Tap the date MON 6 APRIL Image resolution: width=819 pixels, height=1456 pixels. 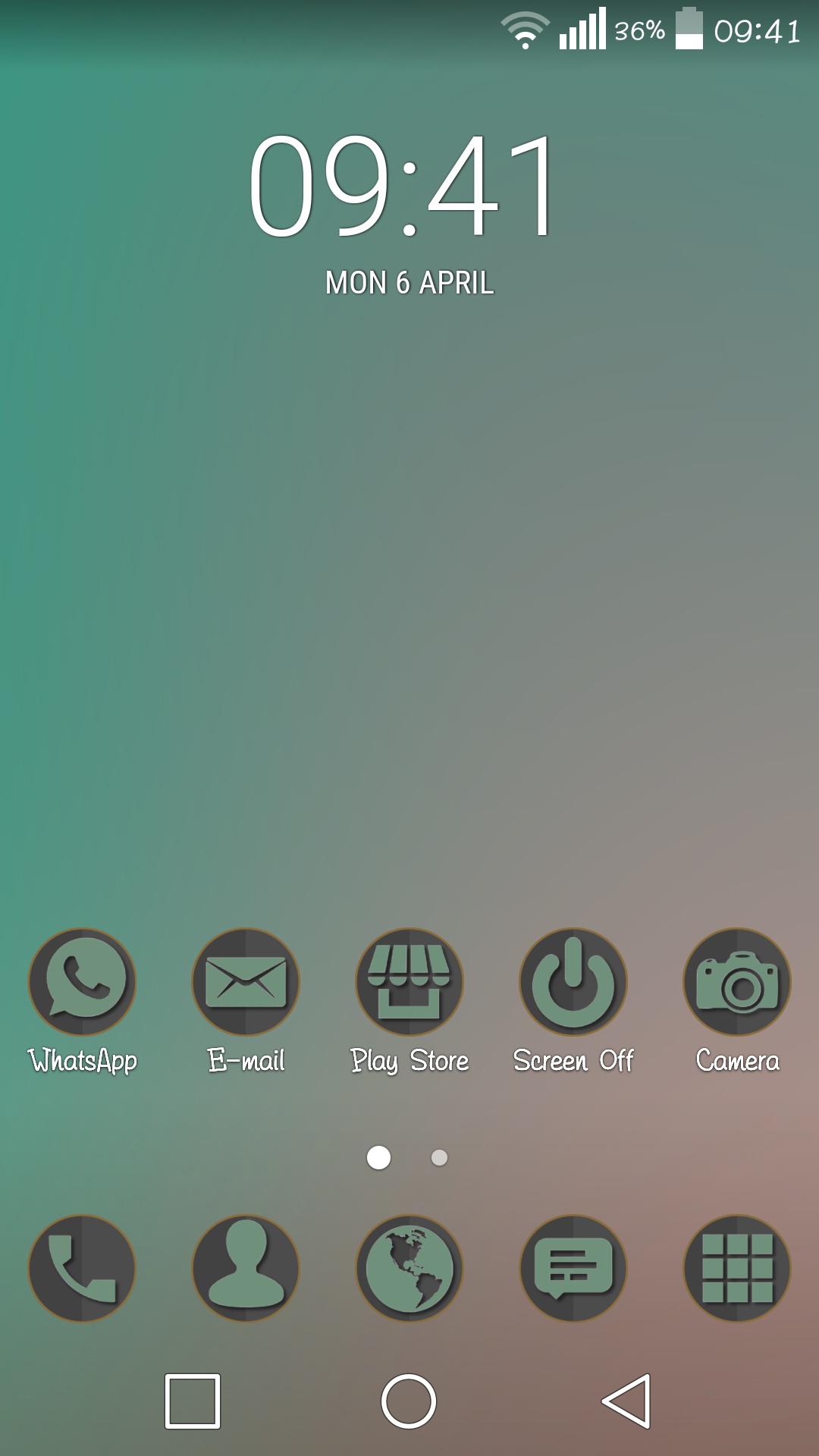(408, 284)
